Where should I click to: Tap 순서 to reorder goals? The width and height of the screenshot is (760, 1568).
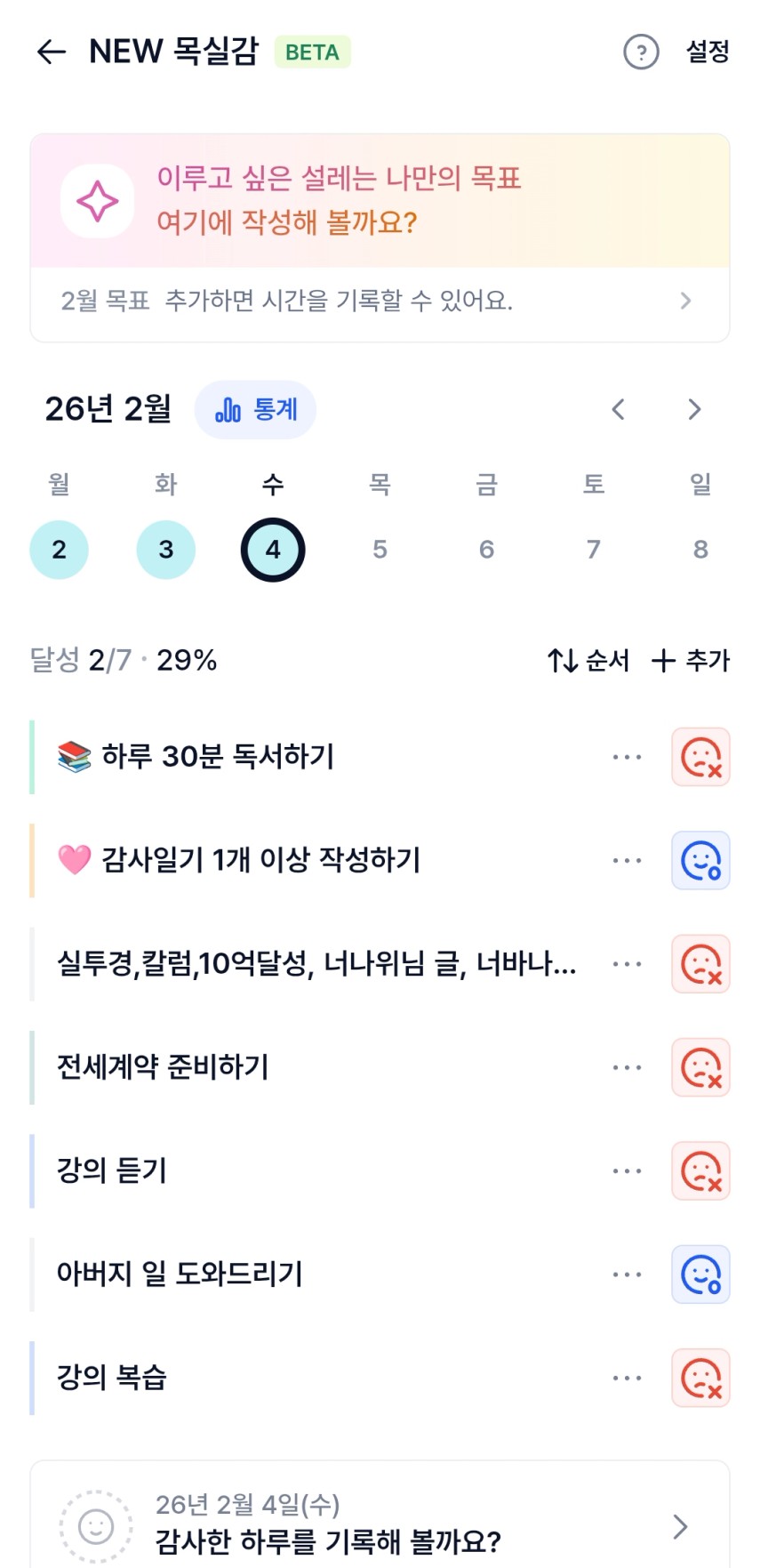coord(589,661)
